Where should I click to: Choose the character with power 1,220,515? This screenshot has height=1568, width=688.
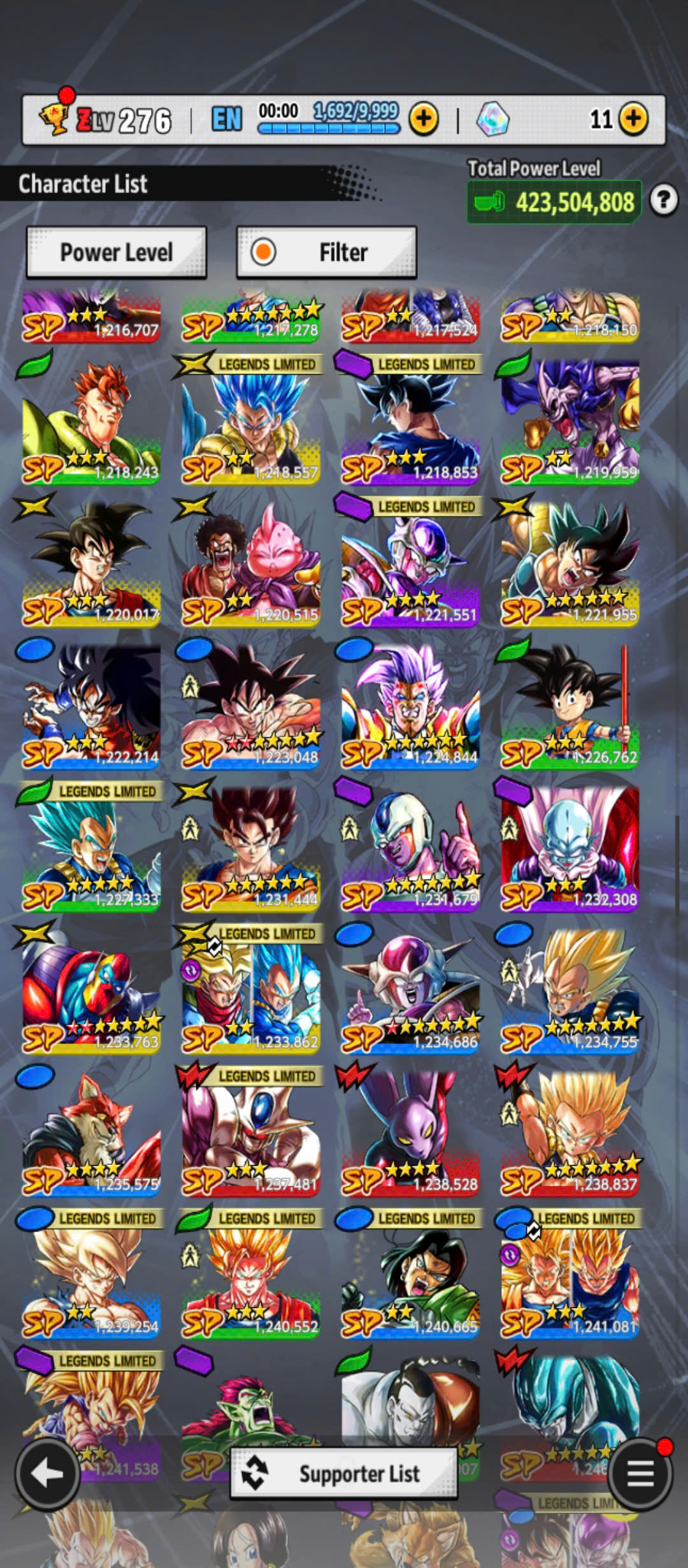(x=251, y=562)
